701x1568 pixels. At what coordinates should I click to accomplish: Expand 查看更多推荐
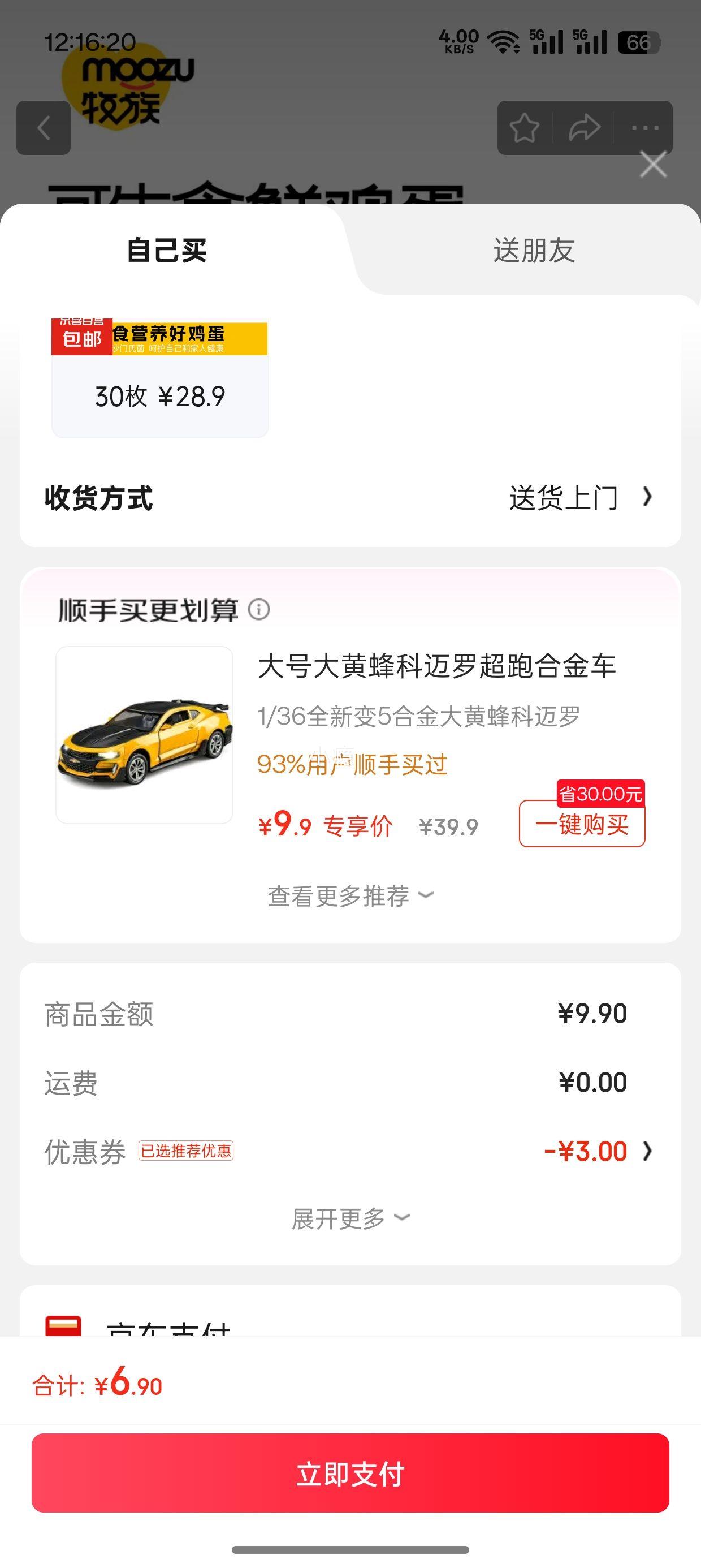(x=350, y=895)
